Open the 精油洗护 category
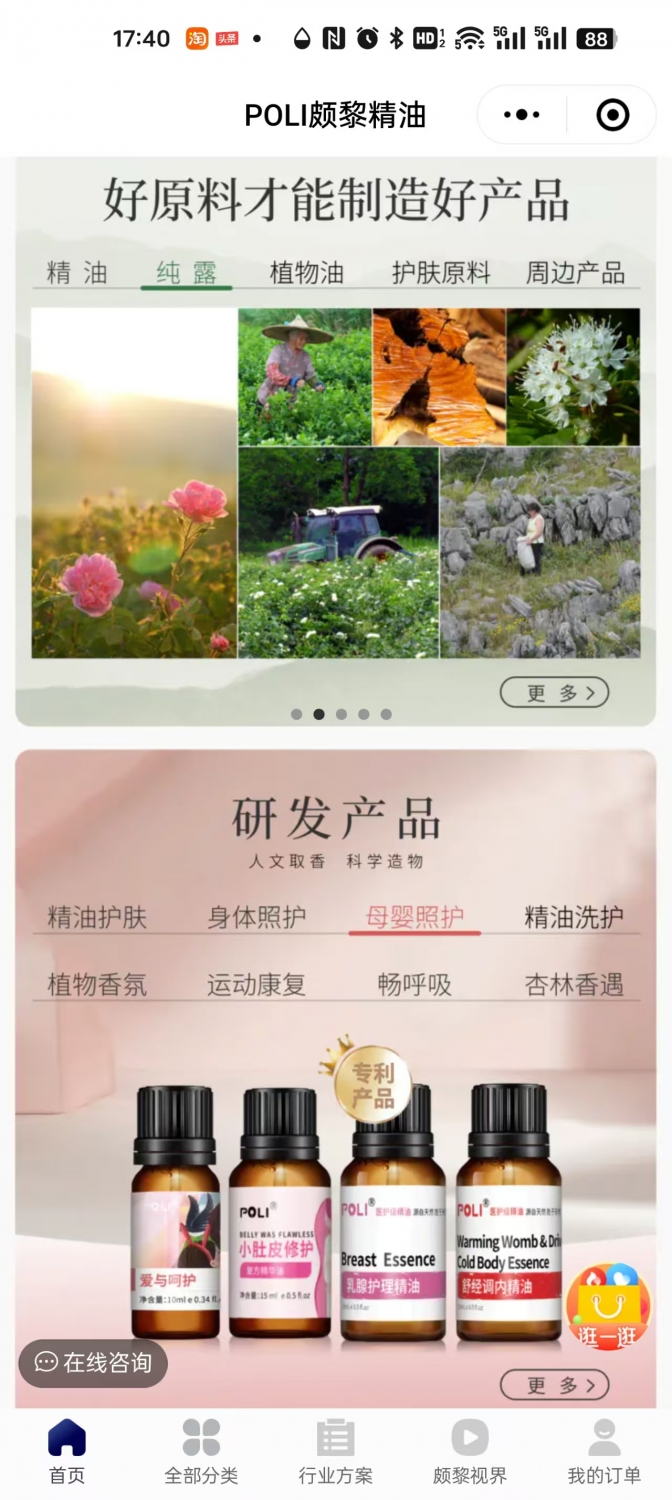 pyautogui.click(x=574, y=917)
